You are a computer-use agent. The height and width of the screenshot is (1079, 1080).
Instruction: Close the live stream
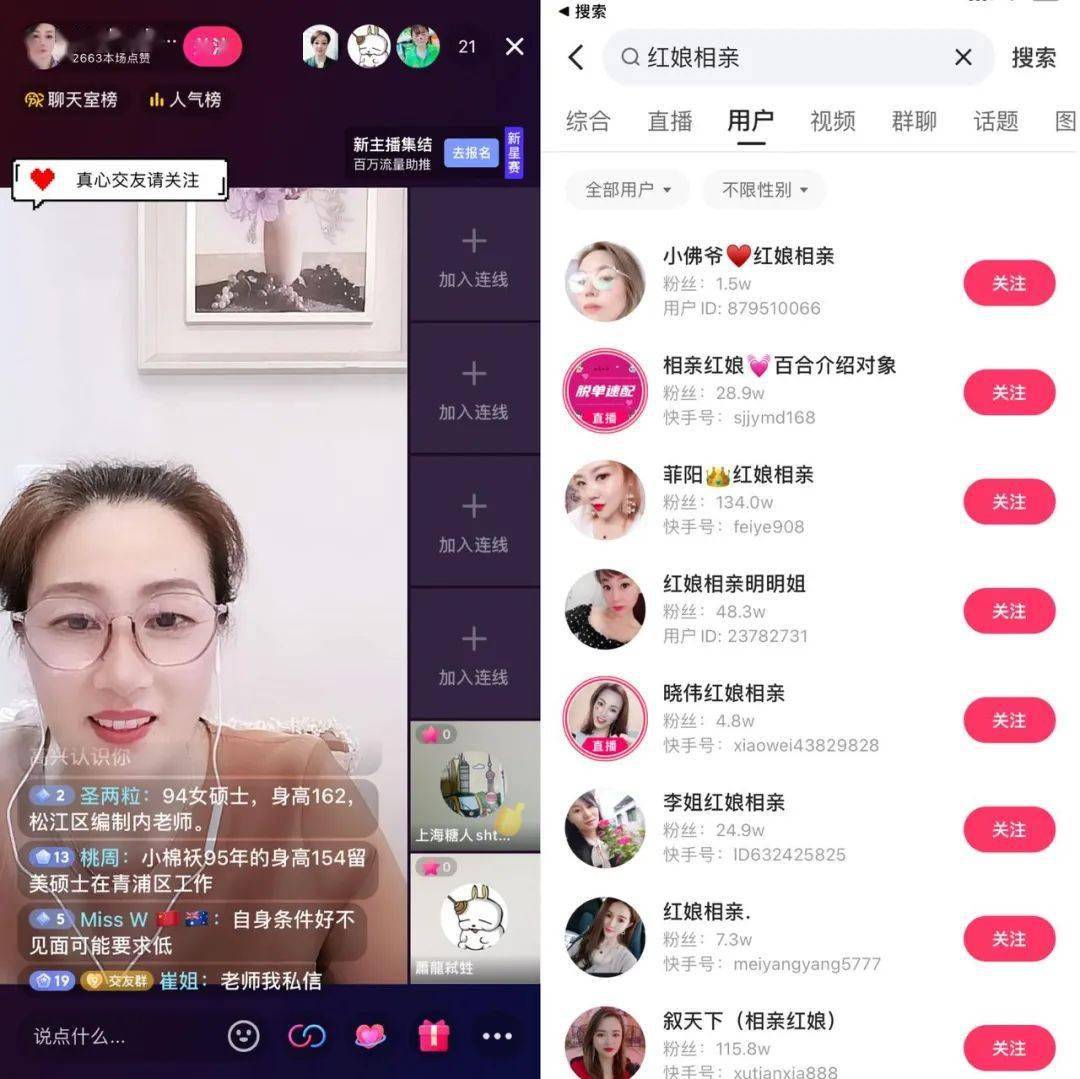tap(515, 47)
